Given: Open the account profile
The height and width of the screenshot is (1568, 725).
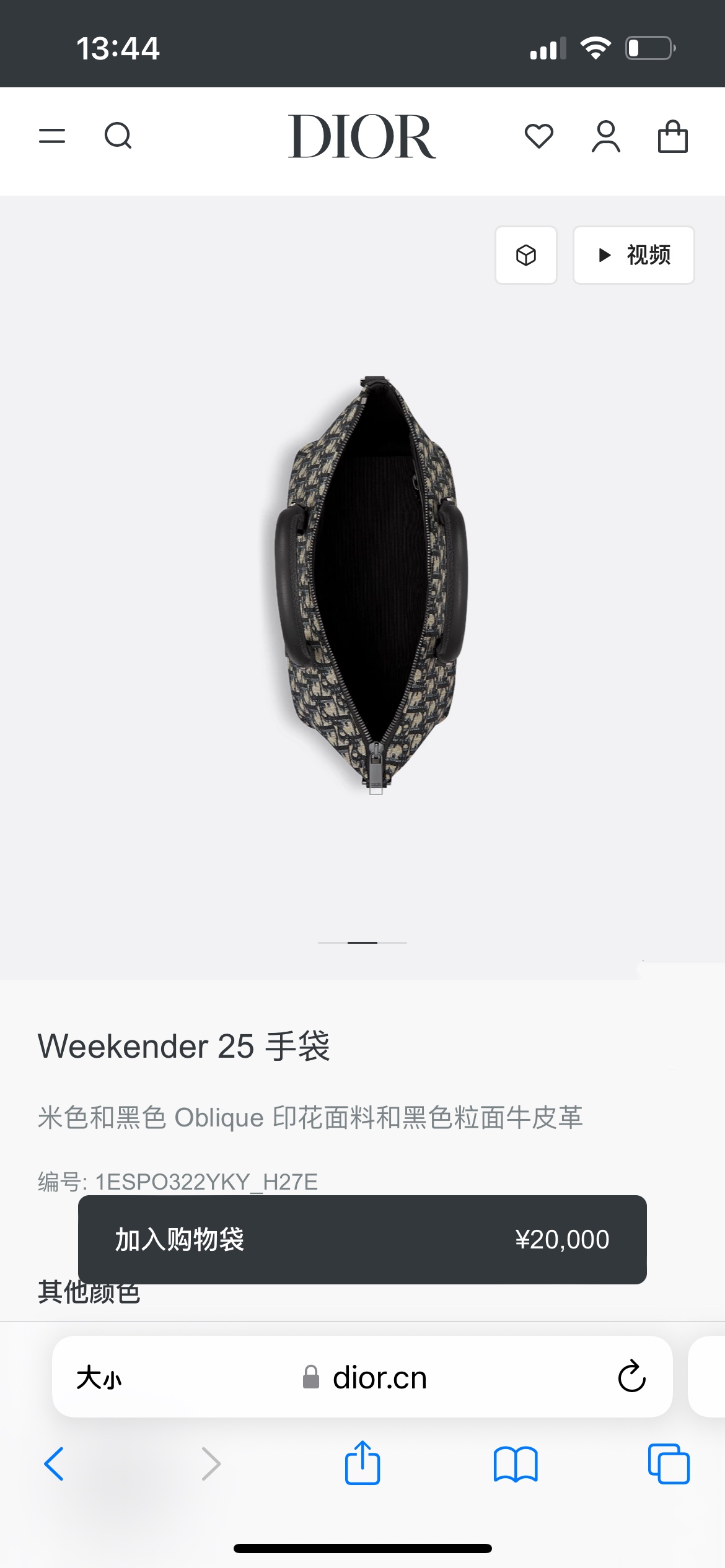Looking at the screenshot, I should (605, 136).
